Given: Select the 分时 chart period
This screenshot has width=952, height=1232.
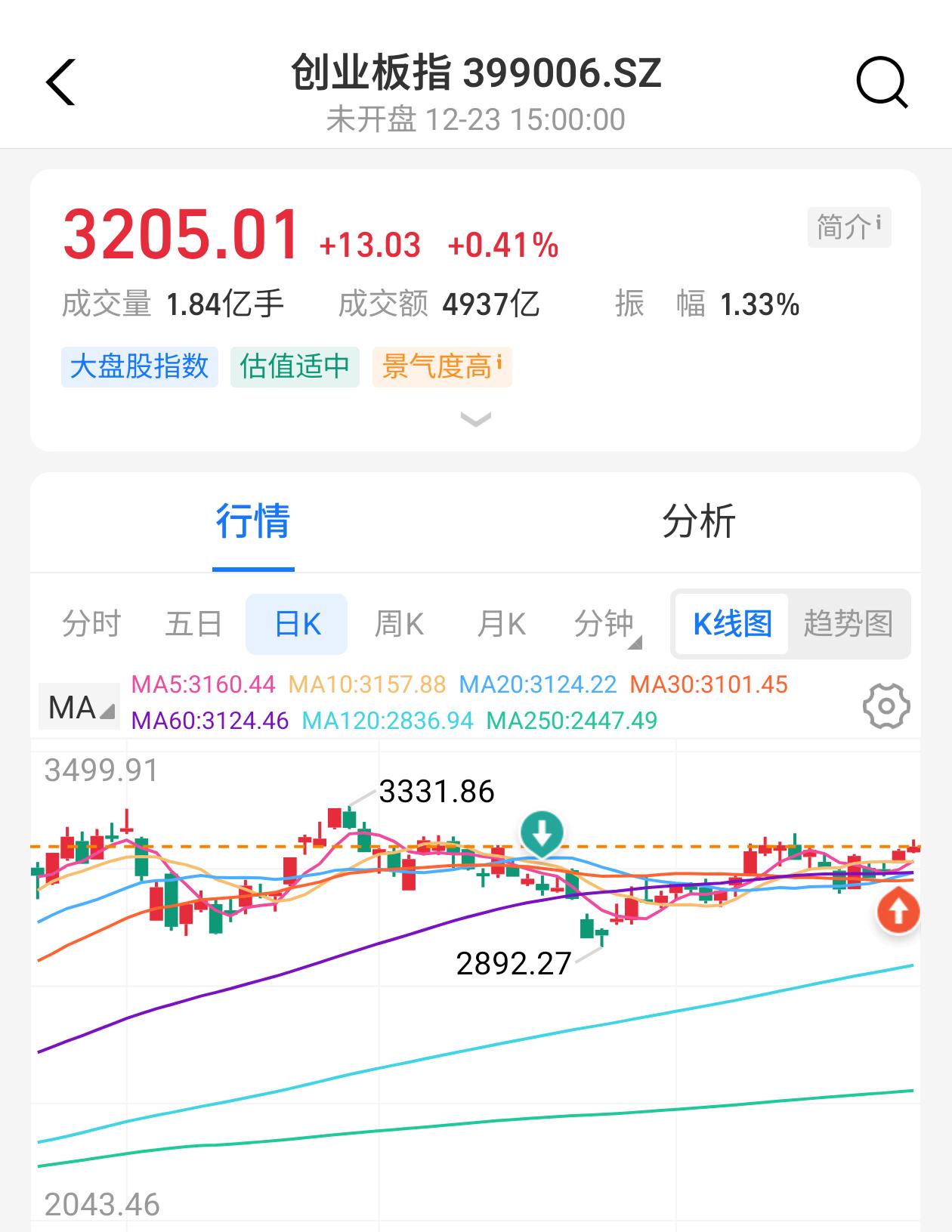Looking at the screenshot, I should coord(91,624).
